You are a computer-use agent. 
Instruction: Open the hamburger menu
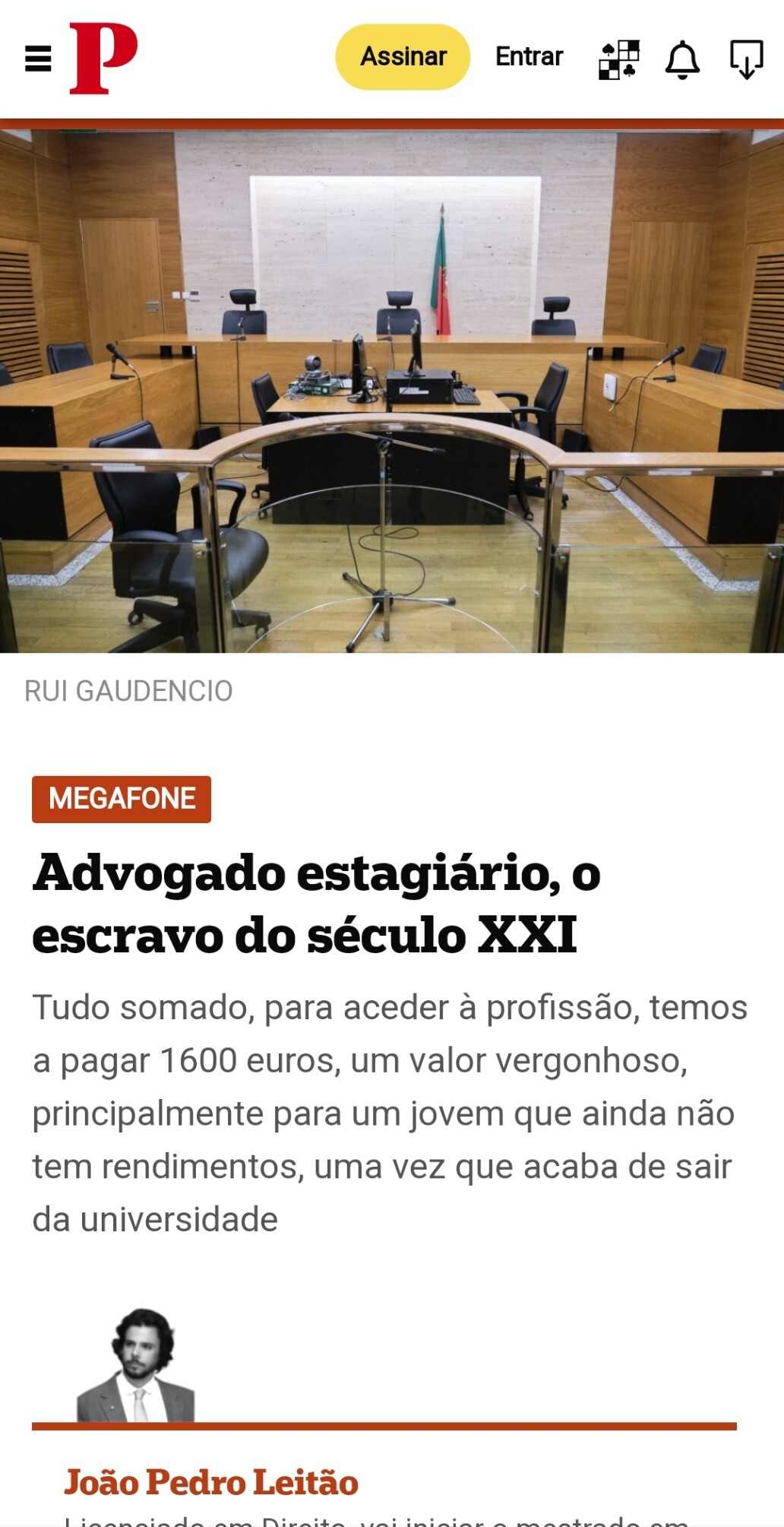38,58
